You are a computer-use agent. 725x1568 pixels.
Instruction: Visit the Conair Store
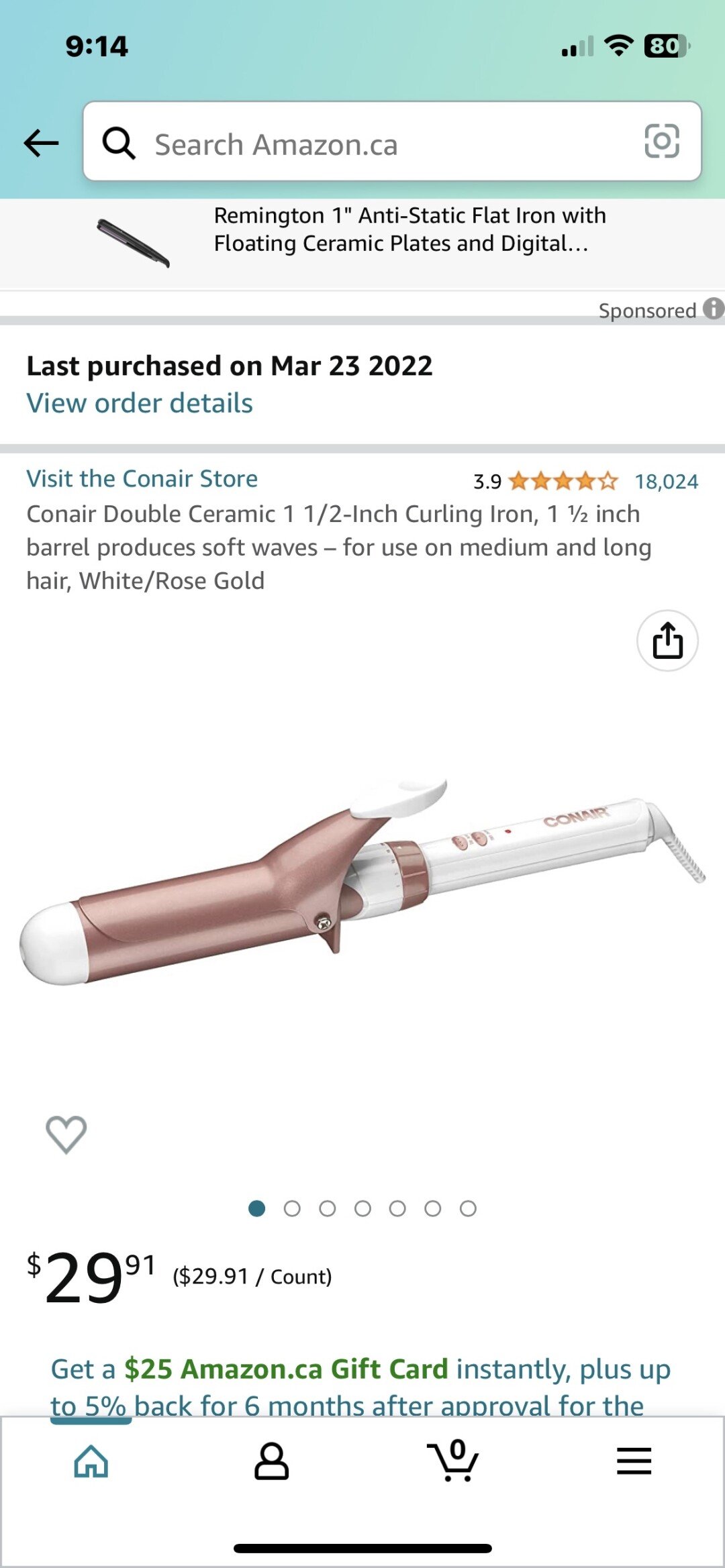[142, 478]
